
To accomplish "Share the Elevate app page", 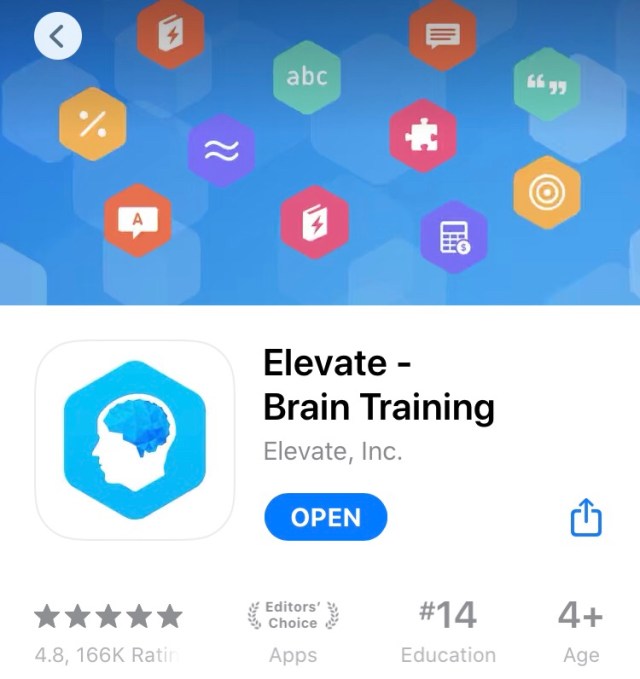I will pos(586,518).
